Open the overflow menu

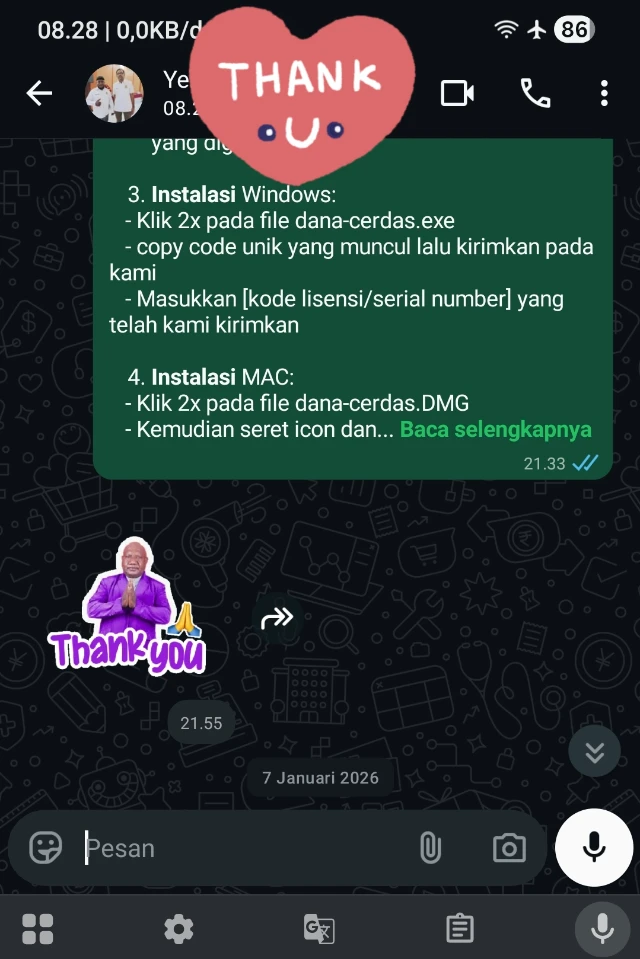tap(604, 94)
